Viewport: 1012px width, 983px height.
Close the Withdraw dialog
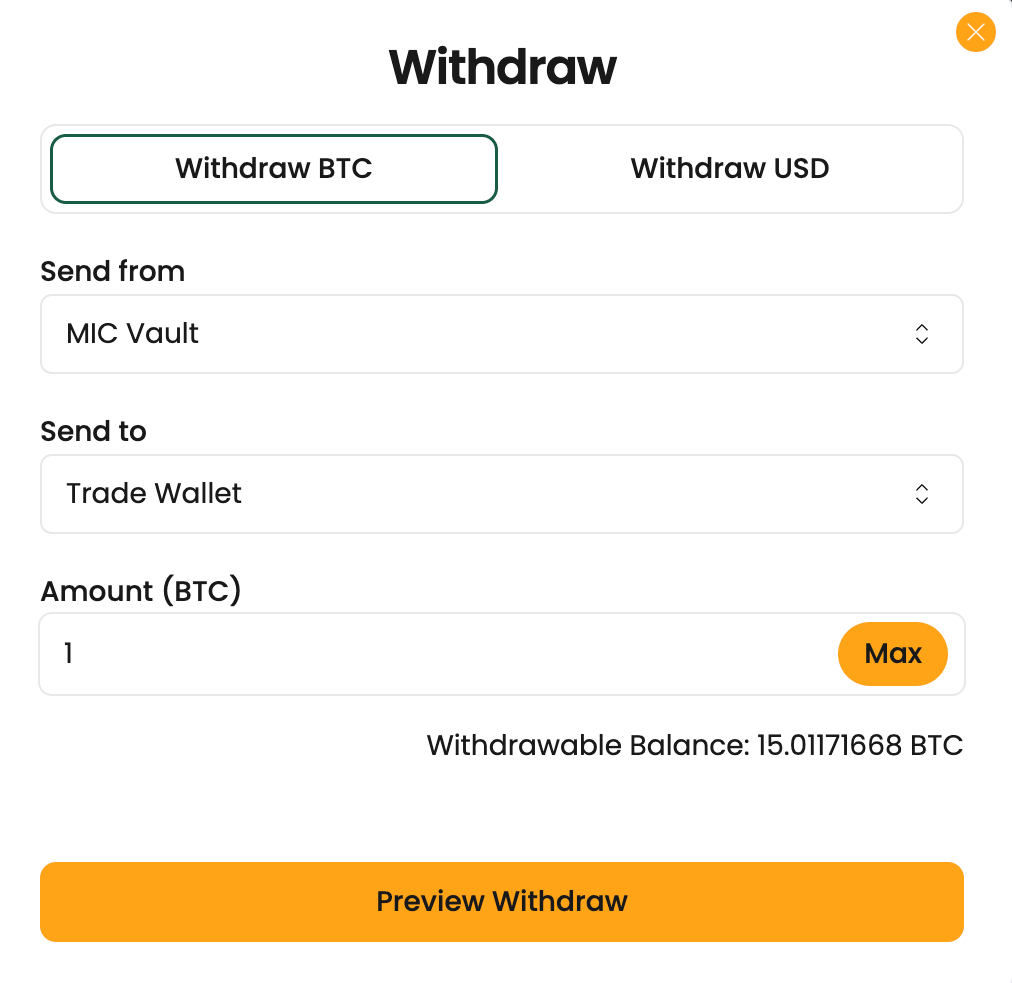point(975,32)
